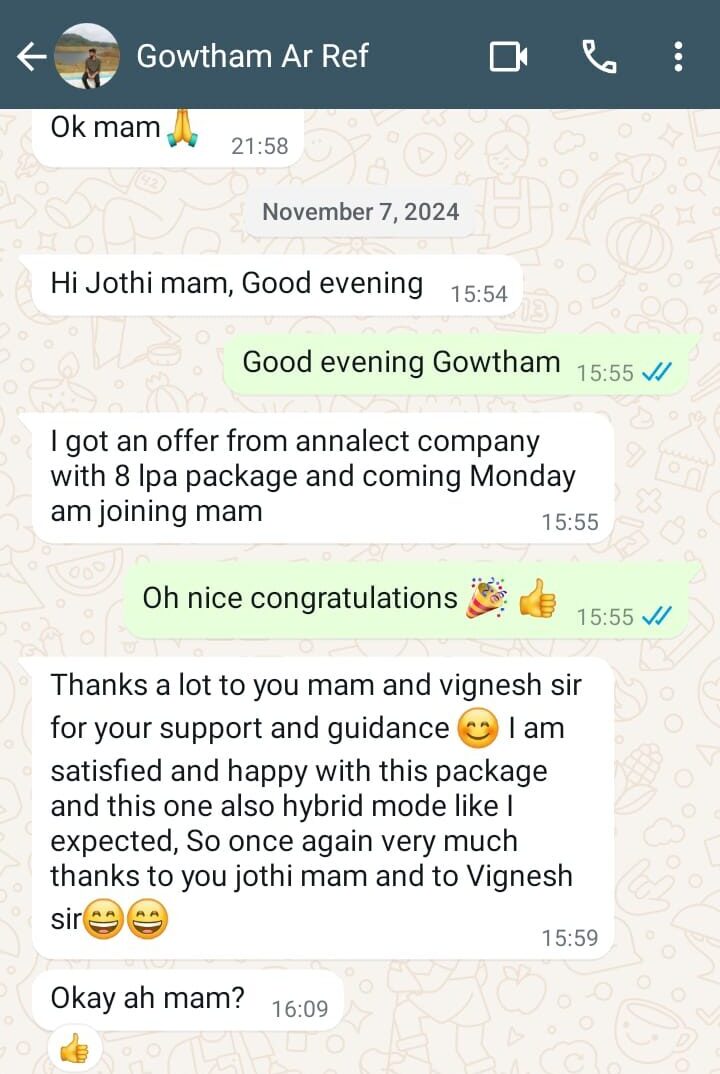720x1074 pixels.
Task: Open Gowtham Ar Ref contact info
Action: point(252,56)
